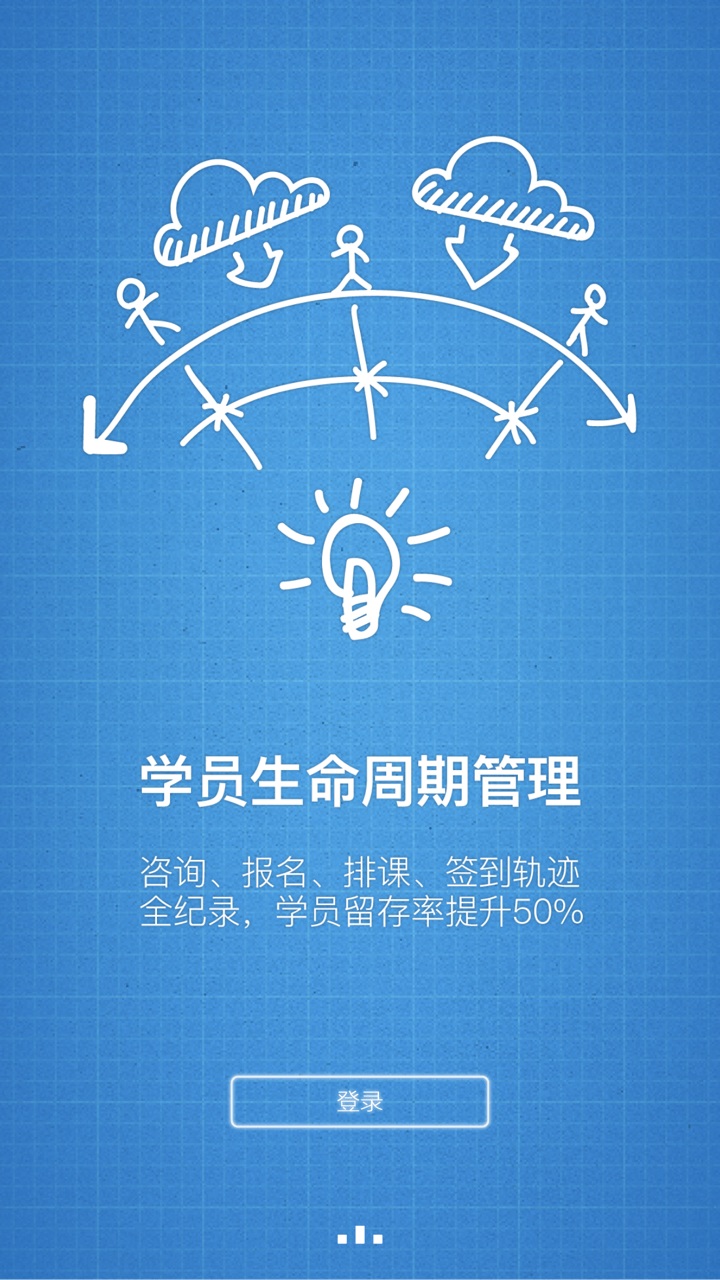Tap the 登录 login button
This screenshot has width=720, height=1280.
[x=360, y=1102]
